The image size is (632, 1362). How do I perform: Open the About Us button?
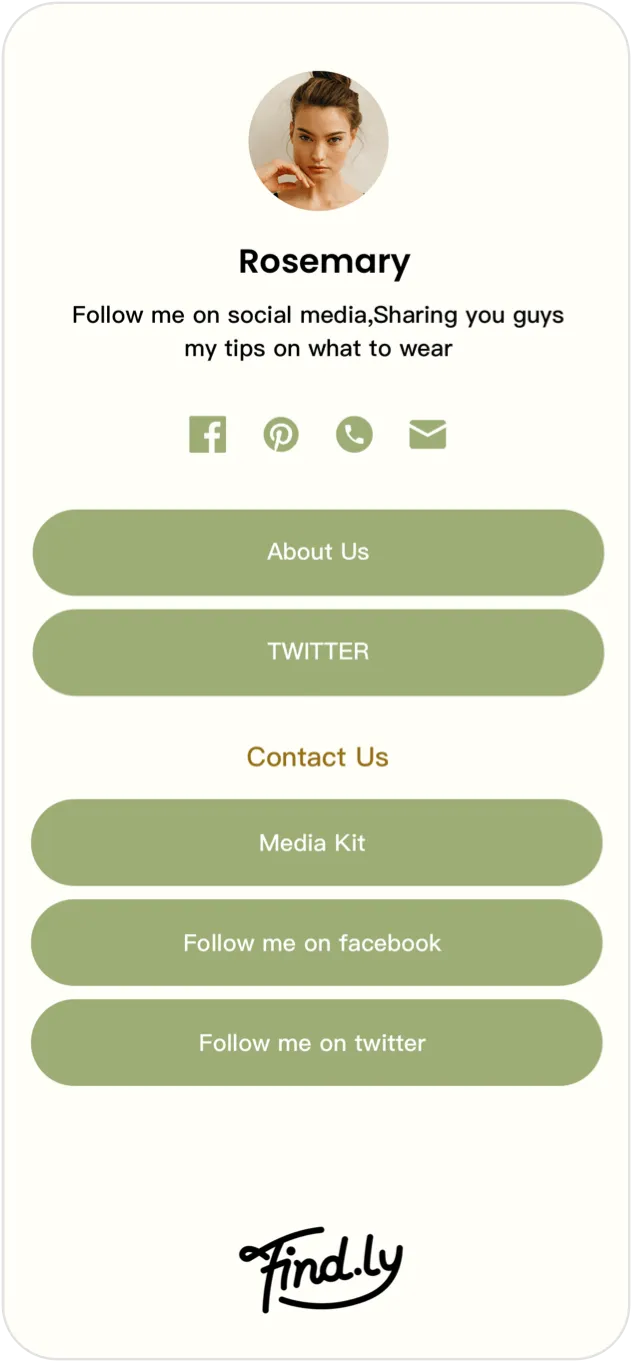pyautogui.click(x=318, y=552)
